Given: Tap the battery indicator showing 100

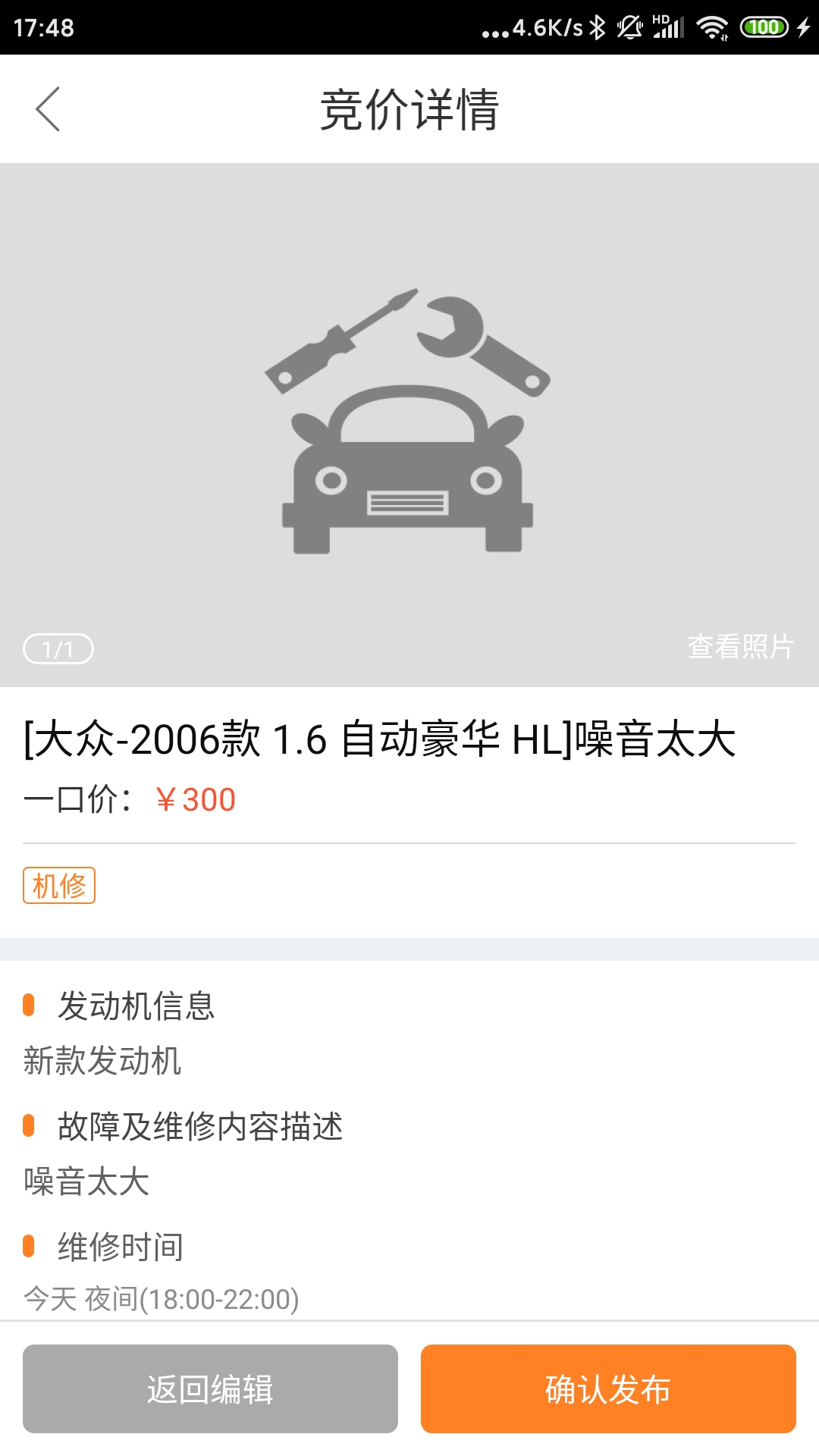Looking at the screenshot, I should pyautogui.click(x=764, y=25).
